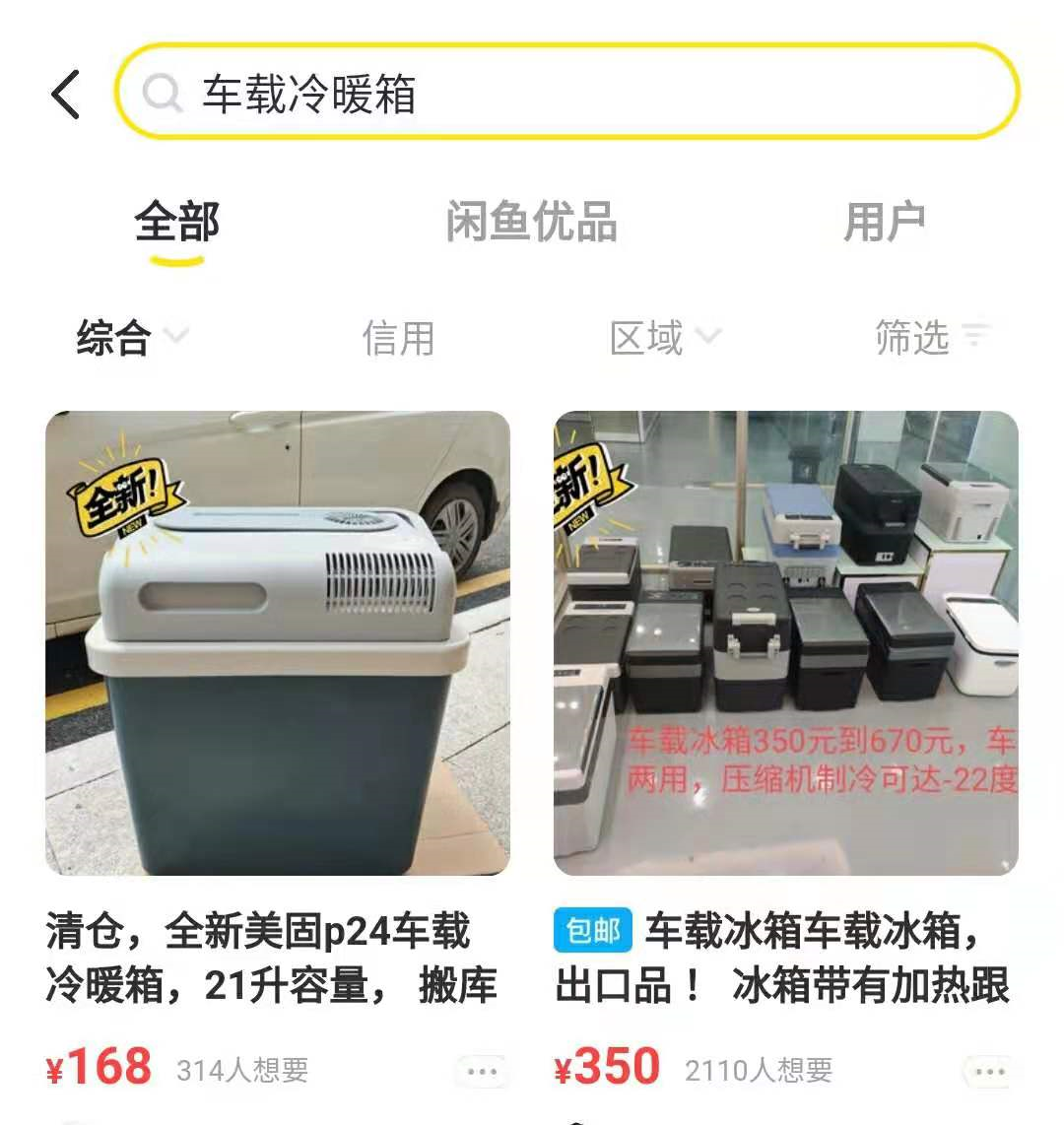Switch to the 闲鱼优品 tab
Image resolution: width=1064 pixels, height=1125 pixels.
pos(533,222)
